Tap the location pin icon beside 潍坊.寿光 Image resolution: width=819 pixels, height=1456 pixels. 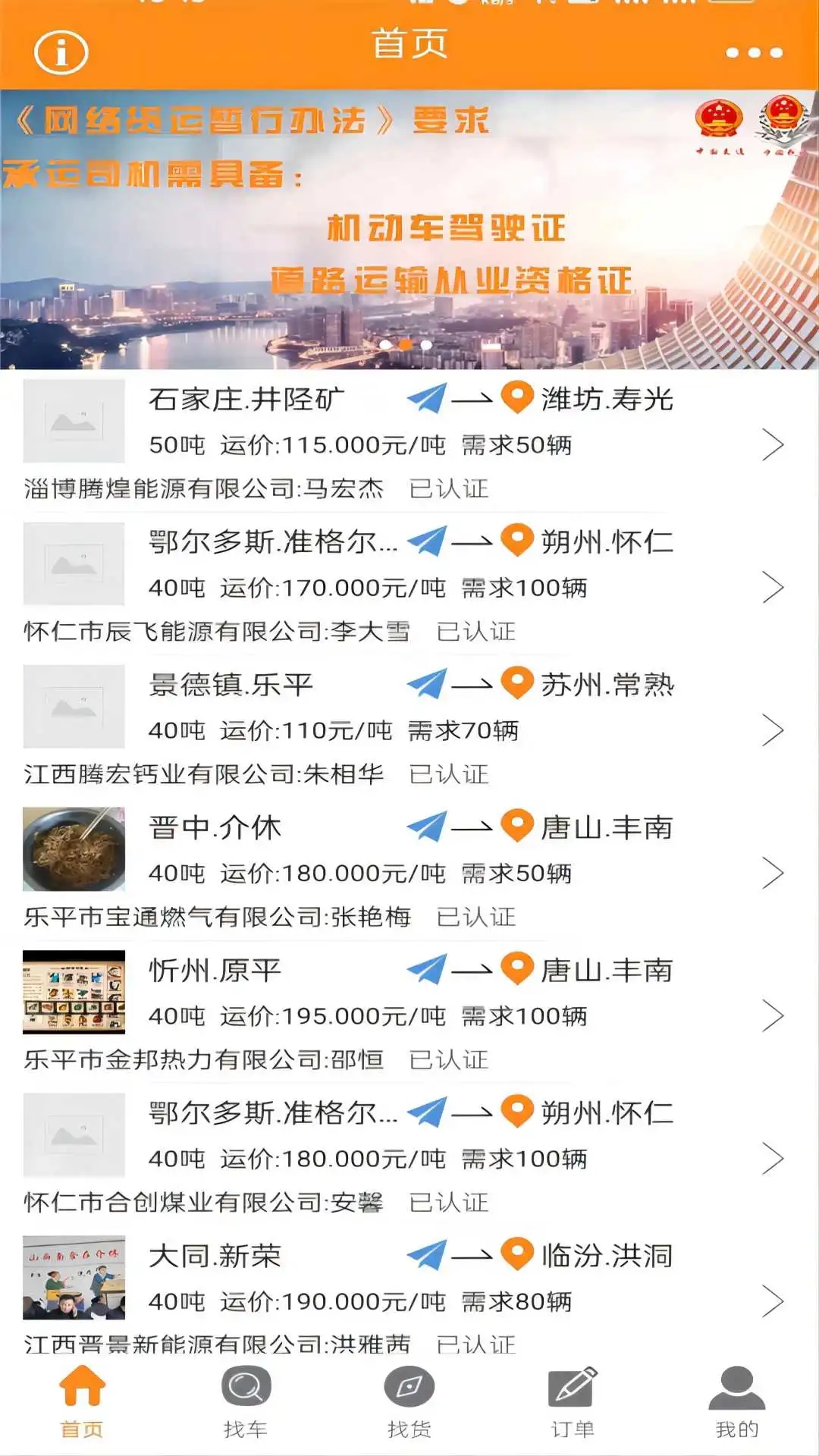click(516, 400)
